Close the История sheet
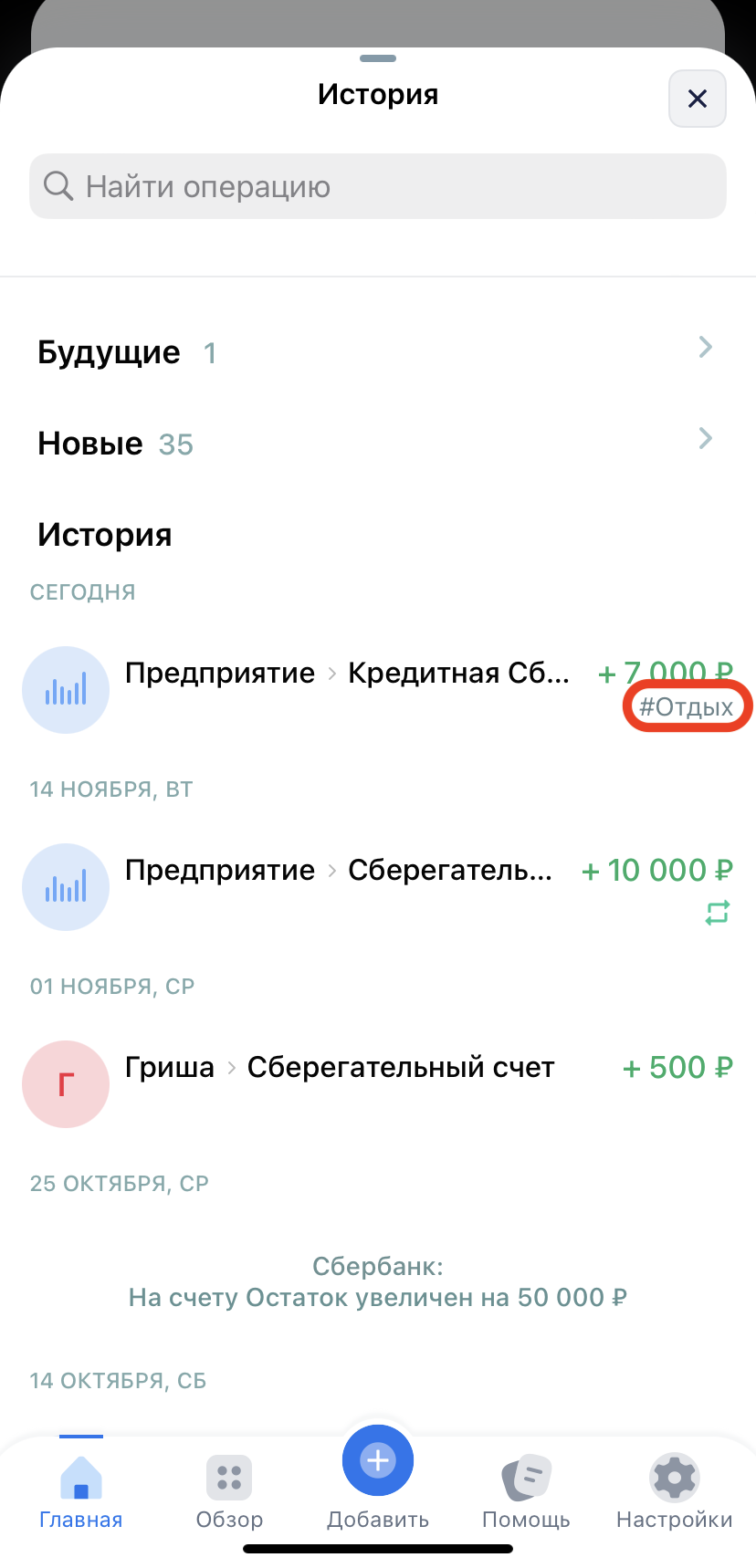This screenshot has height=1568, width=756. (697, 99)
